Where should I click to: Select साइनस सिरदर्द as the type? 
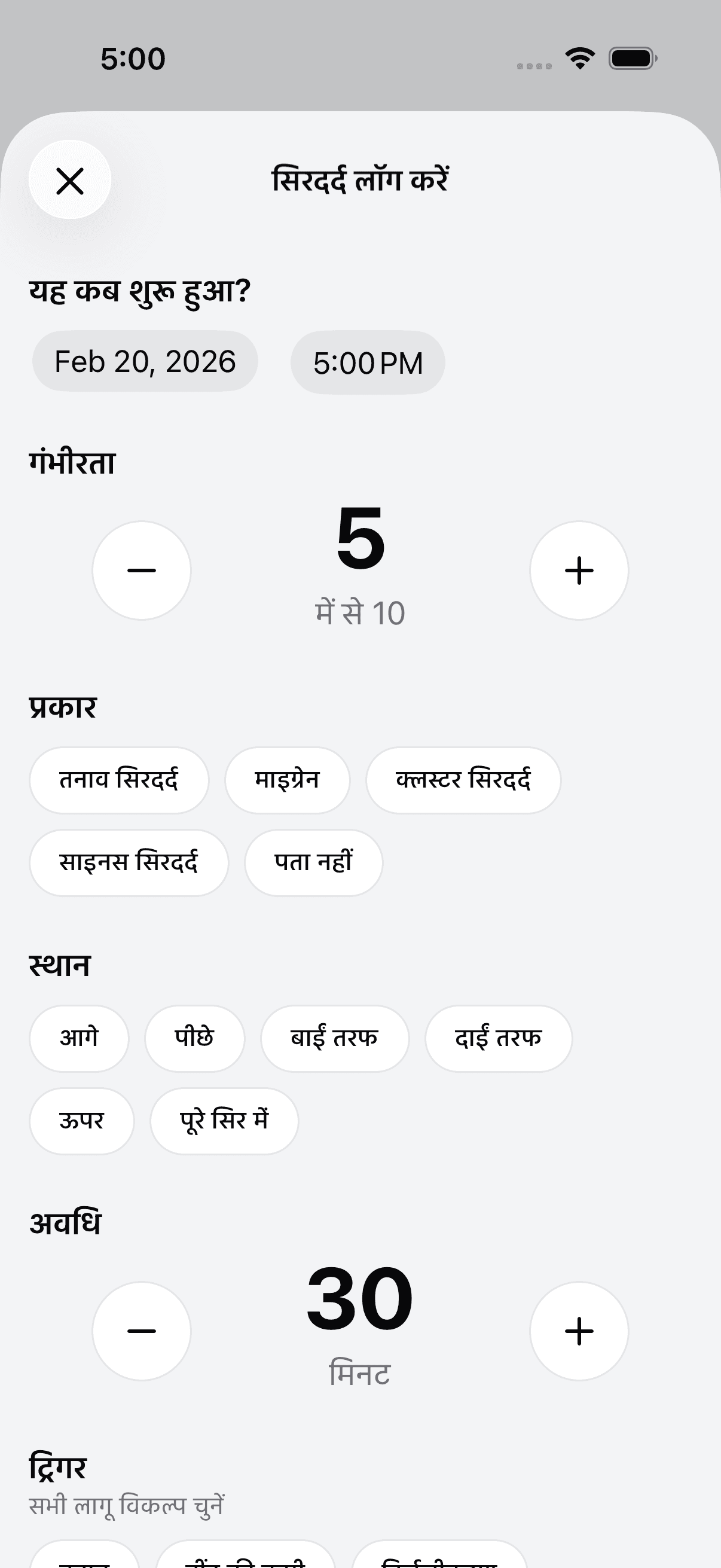129,862
